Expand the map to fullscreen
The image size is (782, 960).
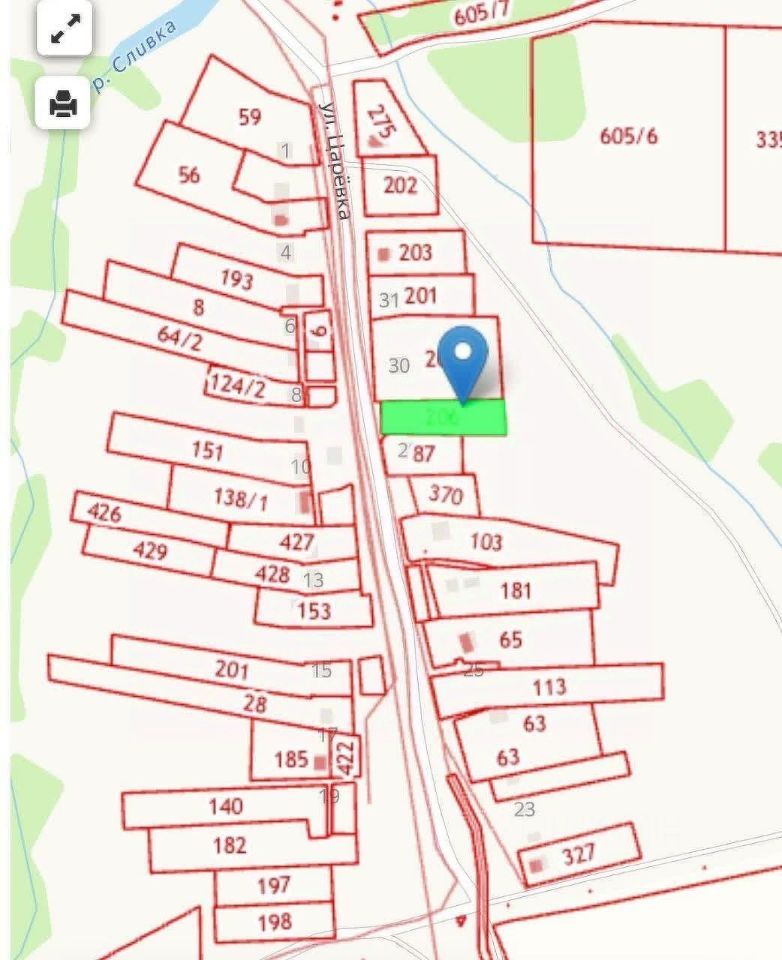pyautogui.click(x=64, y=30)
